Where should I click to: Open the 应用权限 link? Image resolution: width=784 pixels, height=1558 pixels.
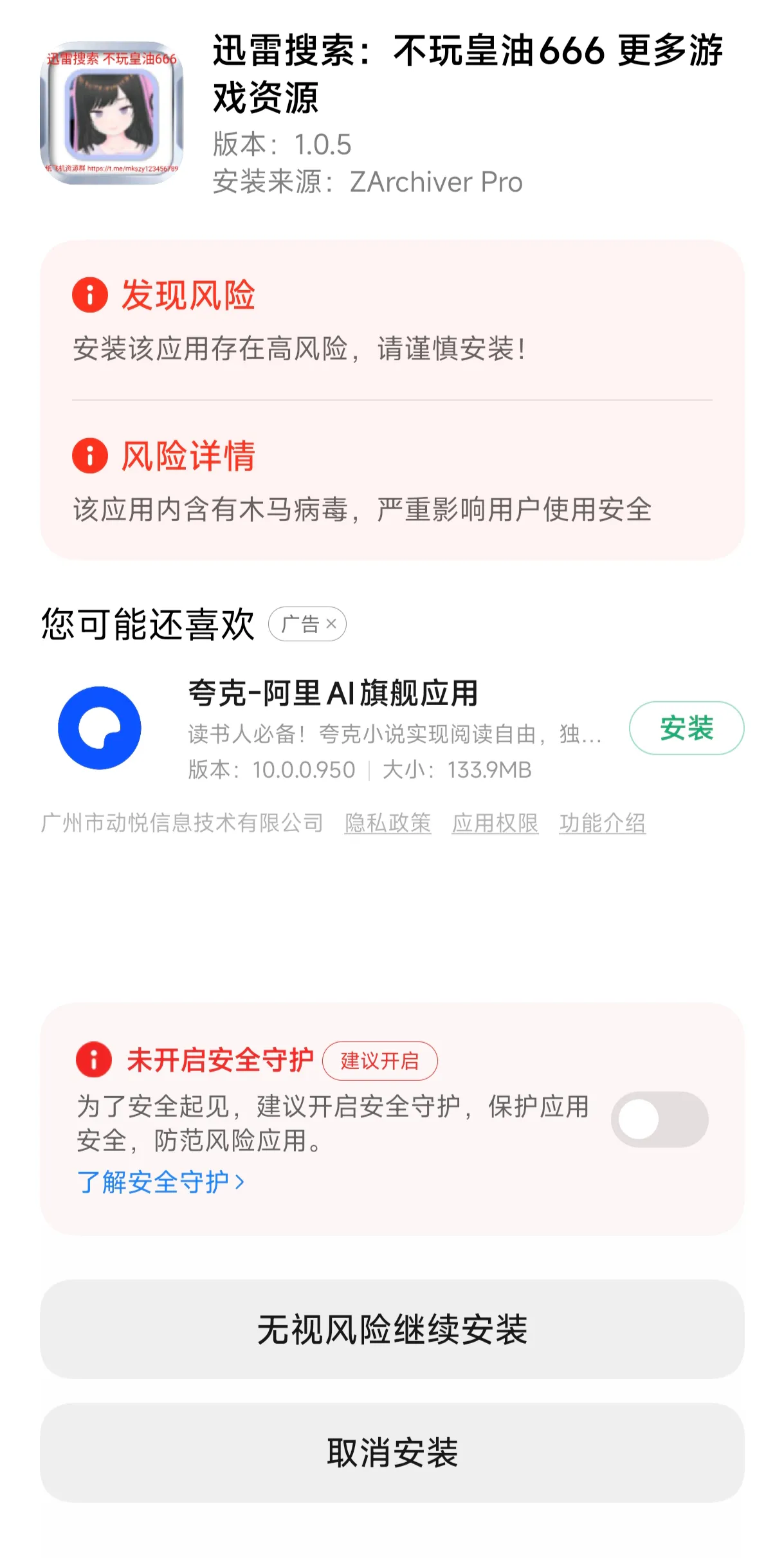point(495,823)
